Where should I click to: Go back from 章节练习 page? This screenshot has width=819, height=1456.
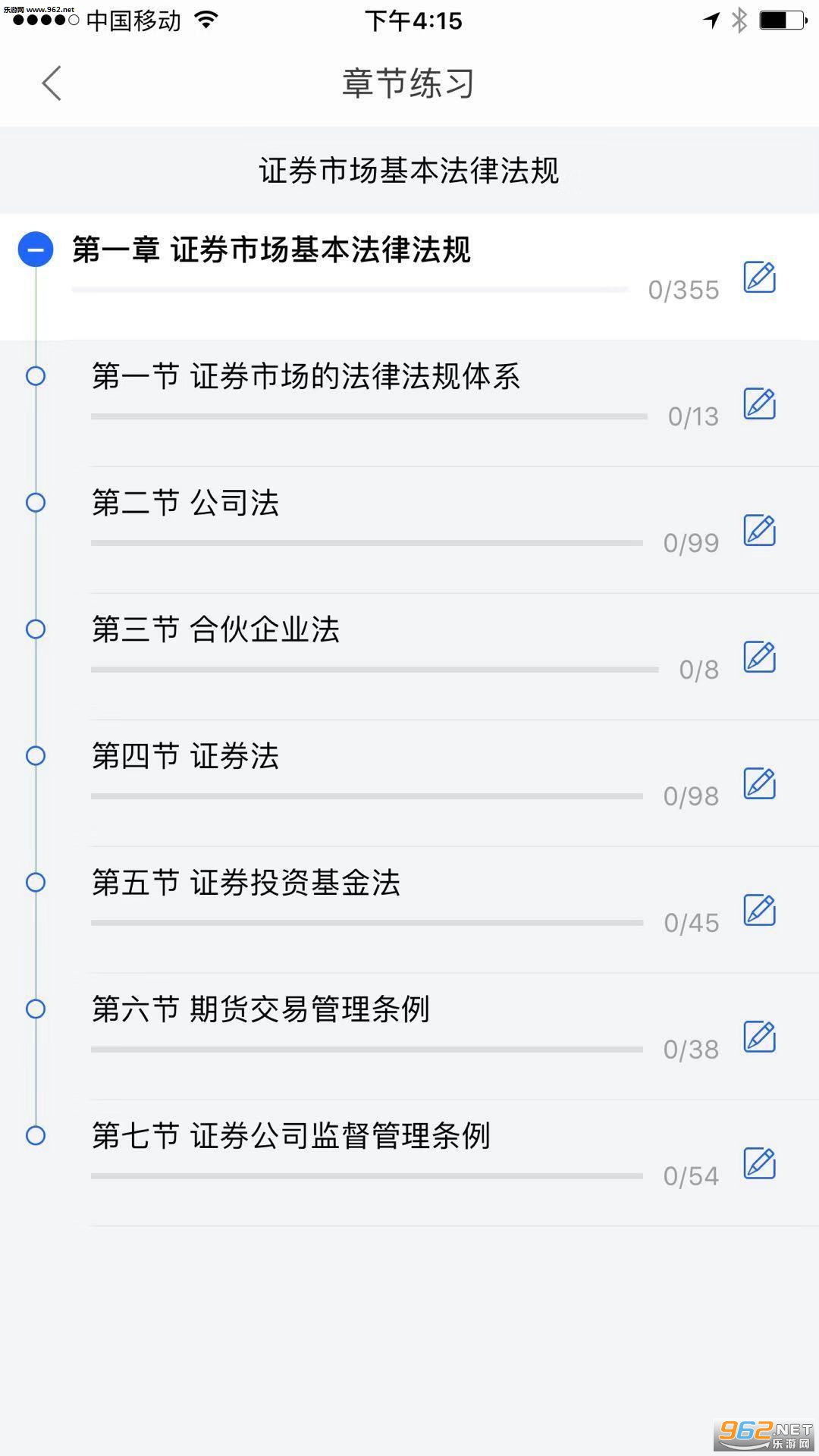click(52, 83)
